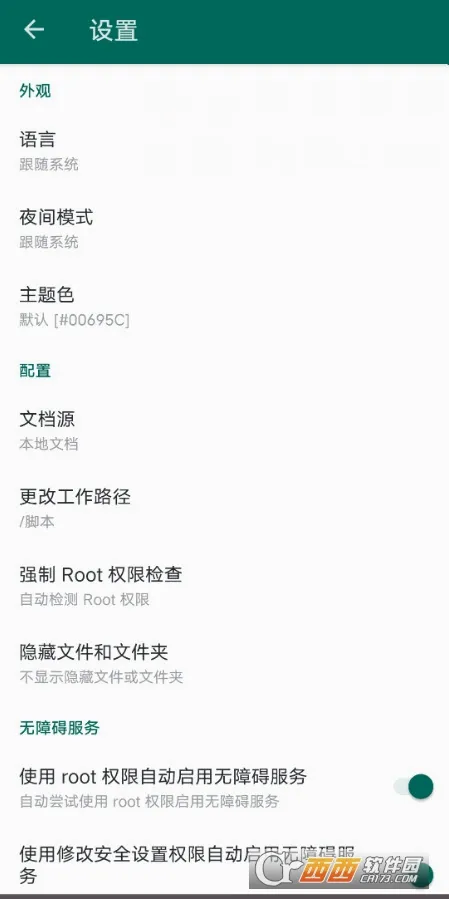
Task: Toggle 使用 root 权限自动启用无障碍服务 switch
Action: click(413, 787)
